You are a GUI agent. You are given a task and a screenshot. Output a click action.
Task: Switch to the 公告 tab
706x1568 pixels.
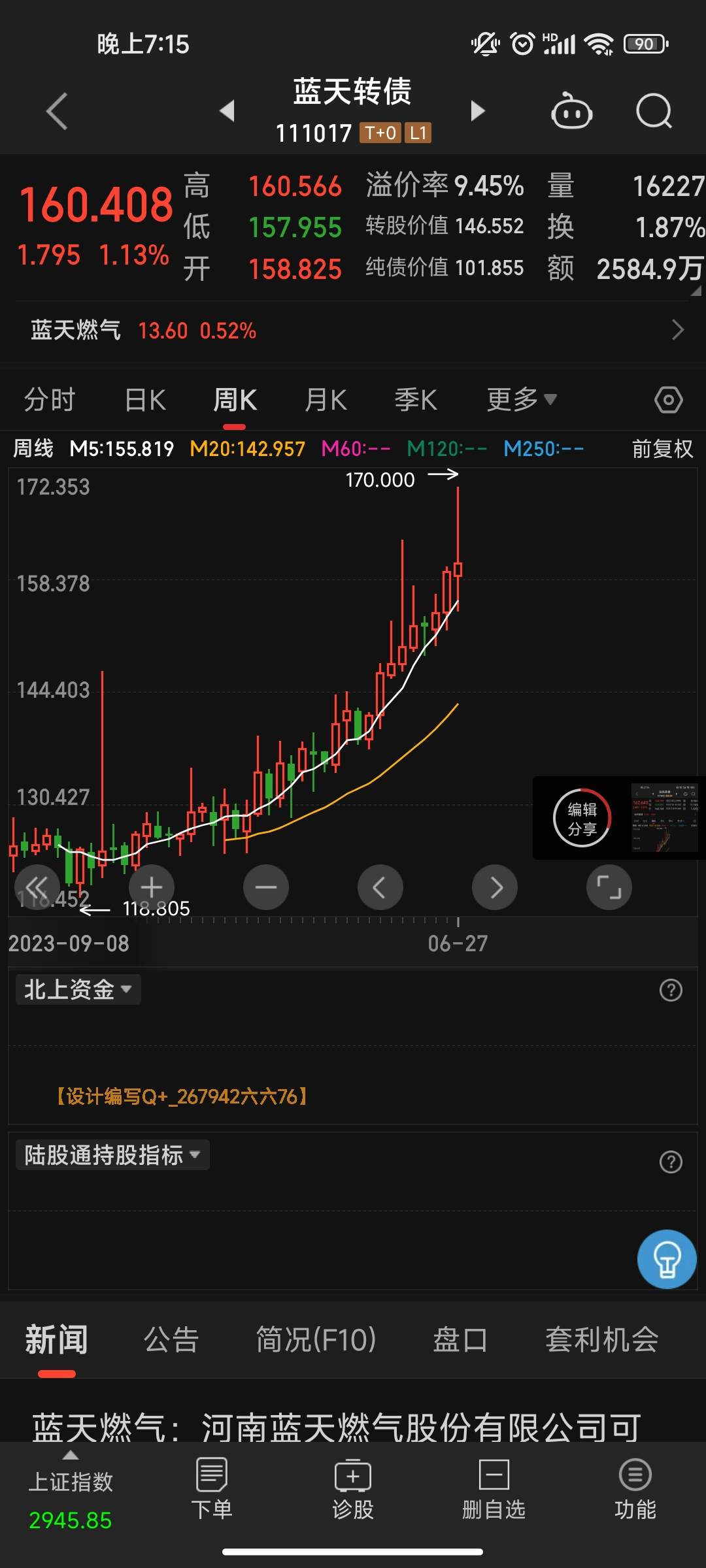click(x=171, y=1339)
